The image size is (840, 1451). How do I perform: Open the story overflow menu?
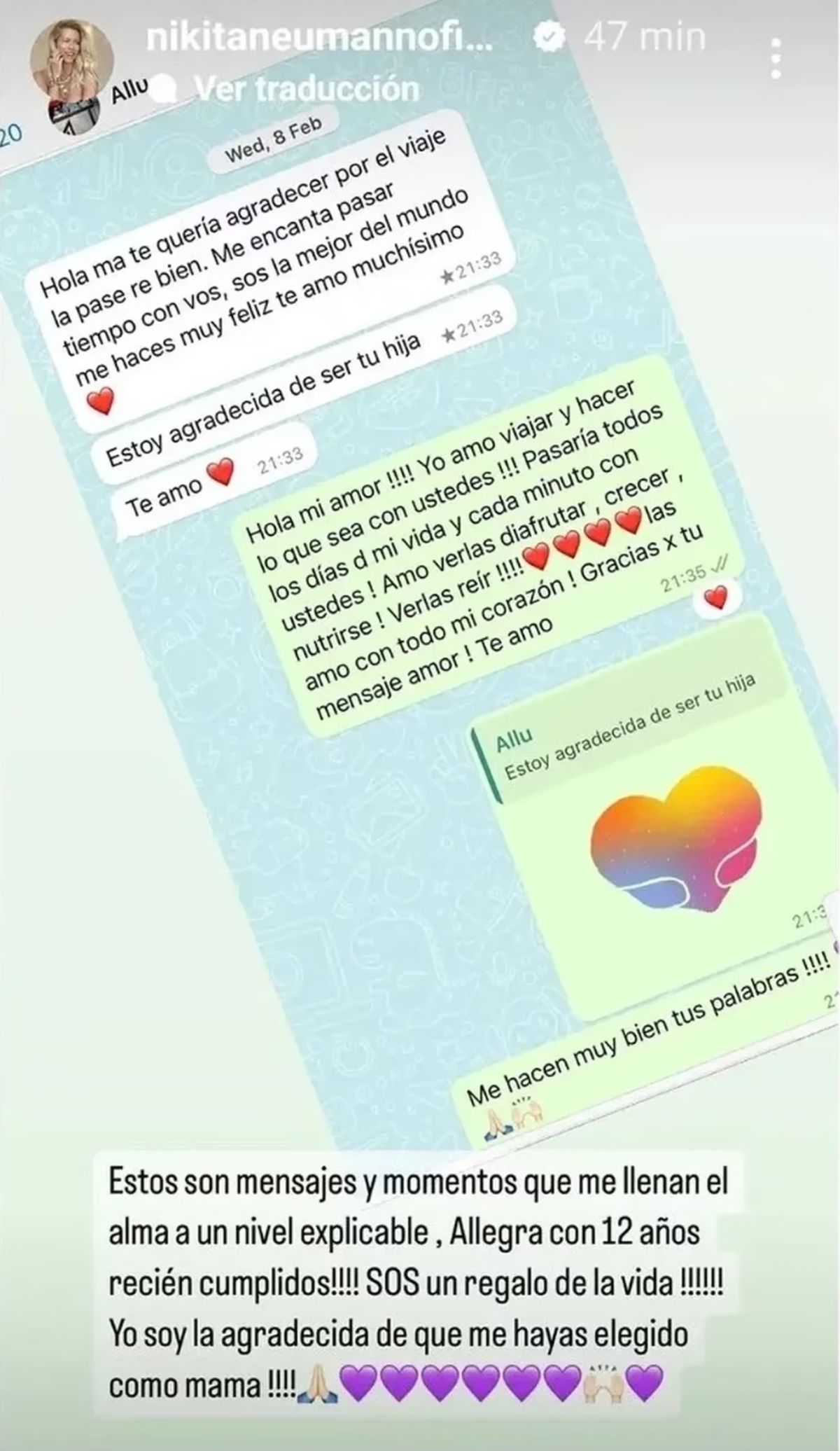coord(776,58)
